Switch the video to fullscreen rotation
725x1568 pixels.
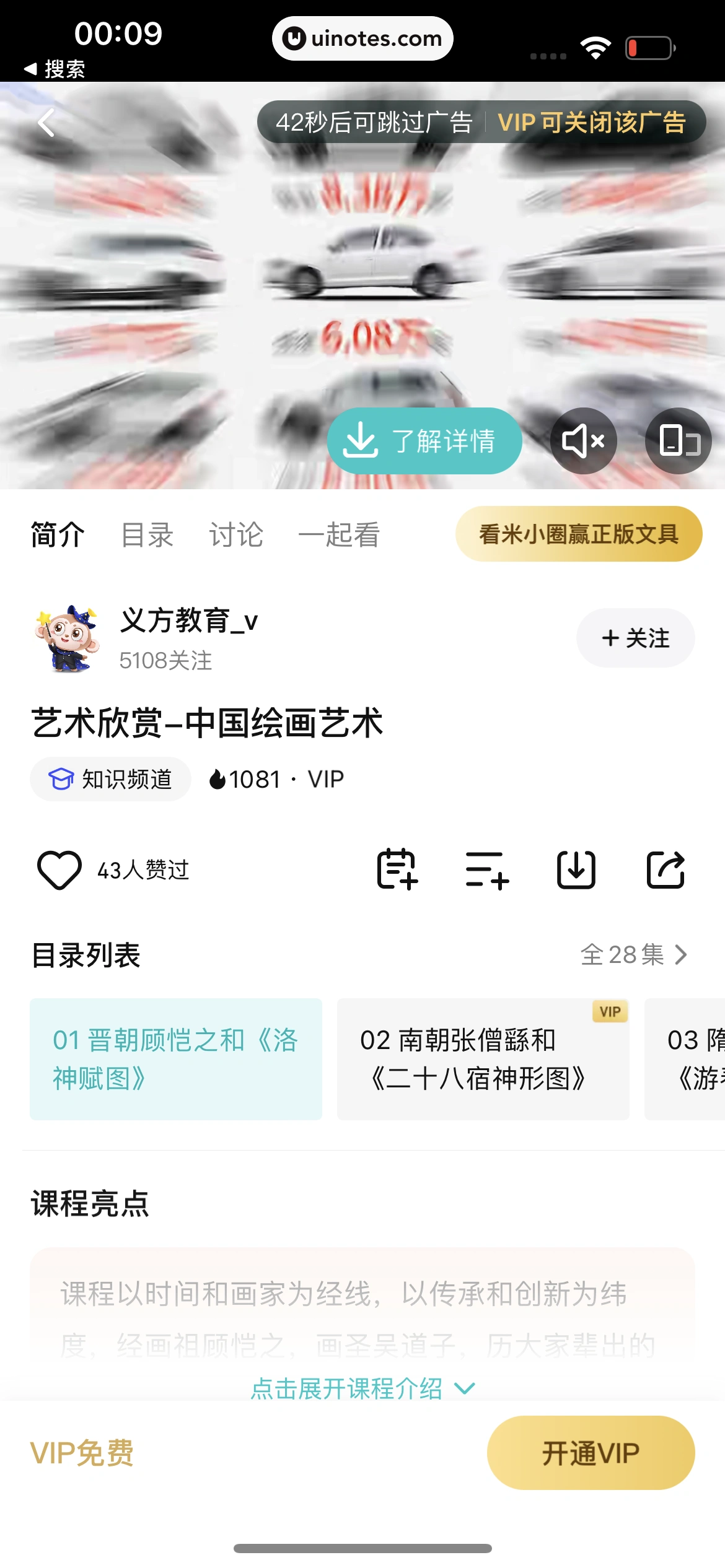(x=679, y=441)
